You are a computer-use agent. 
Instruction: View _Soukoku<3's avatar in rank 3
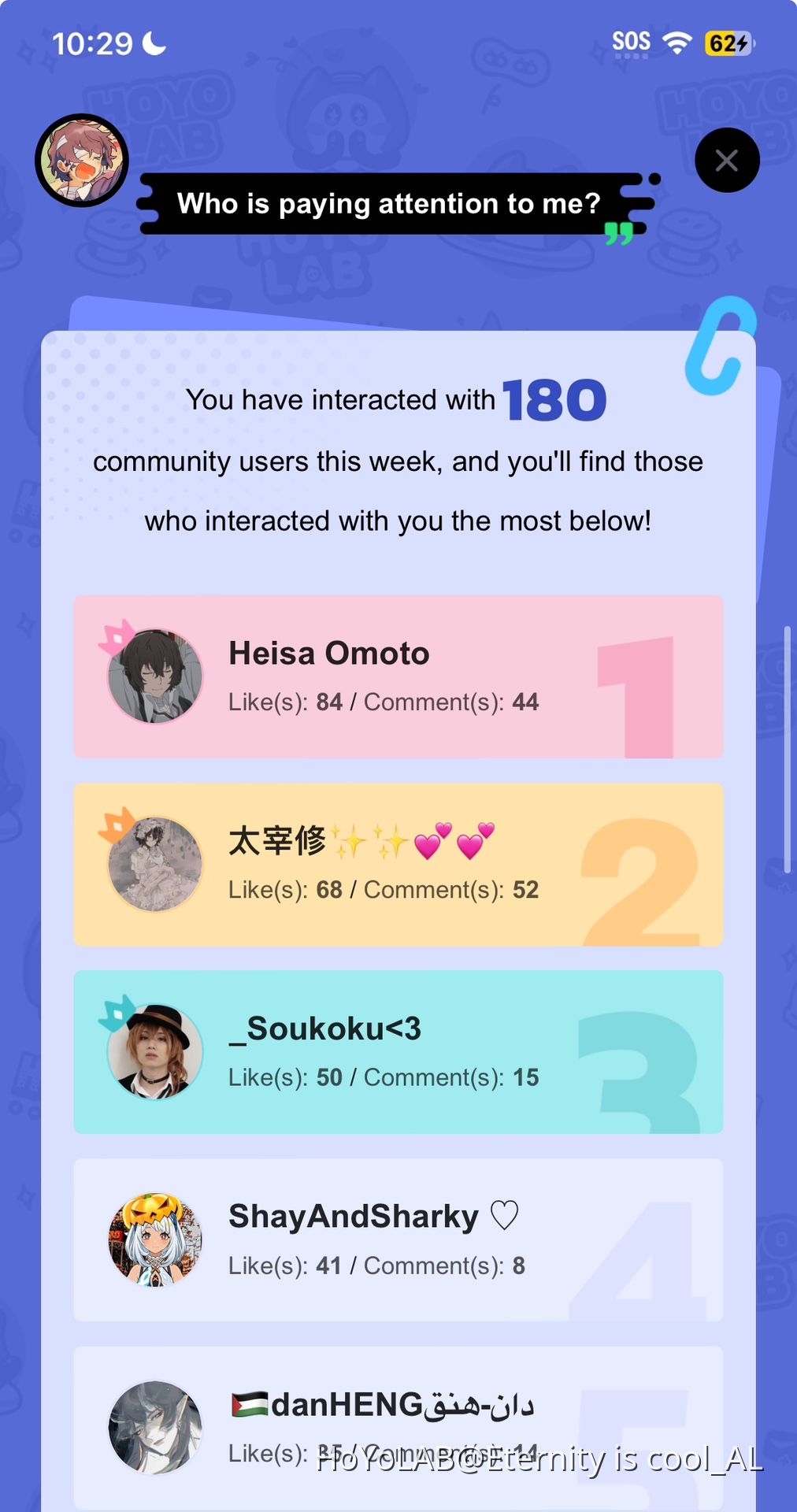155,1051
